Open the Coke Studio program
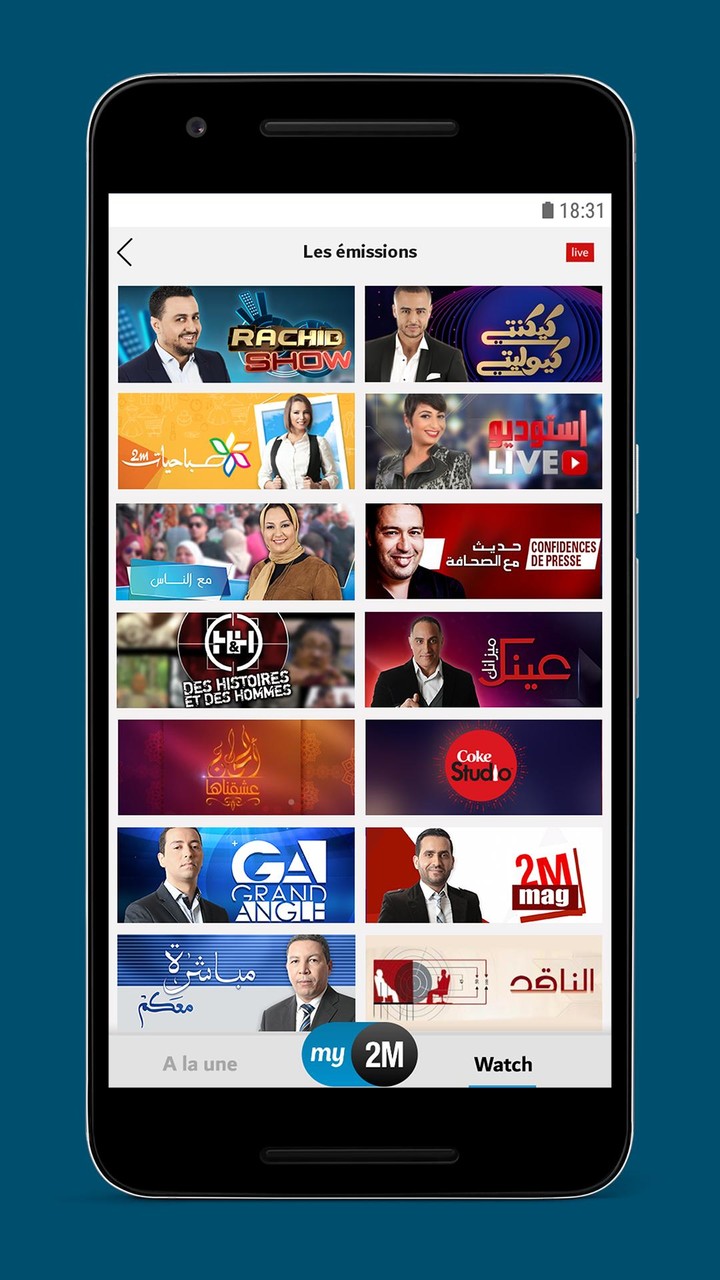Viewport: 720px width, 1280px height. tap(483, 767)
